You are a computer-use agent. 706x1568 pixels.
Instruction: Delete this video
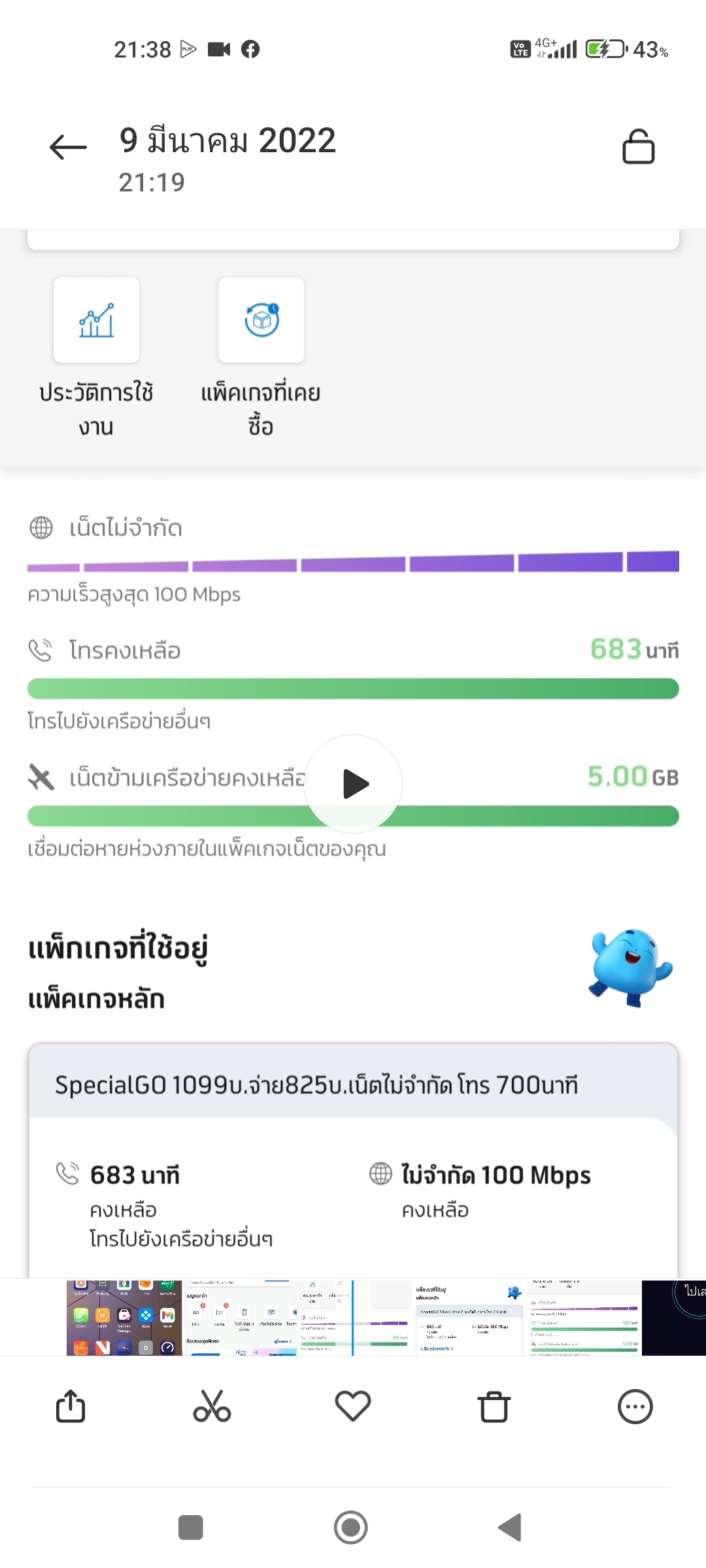tap(494, 1406)
